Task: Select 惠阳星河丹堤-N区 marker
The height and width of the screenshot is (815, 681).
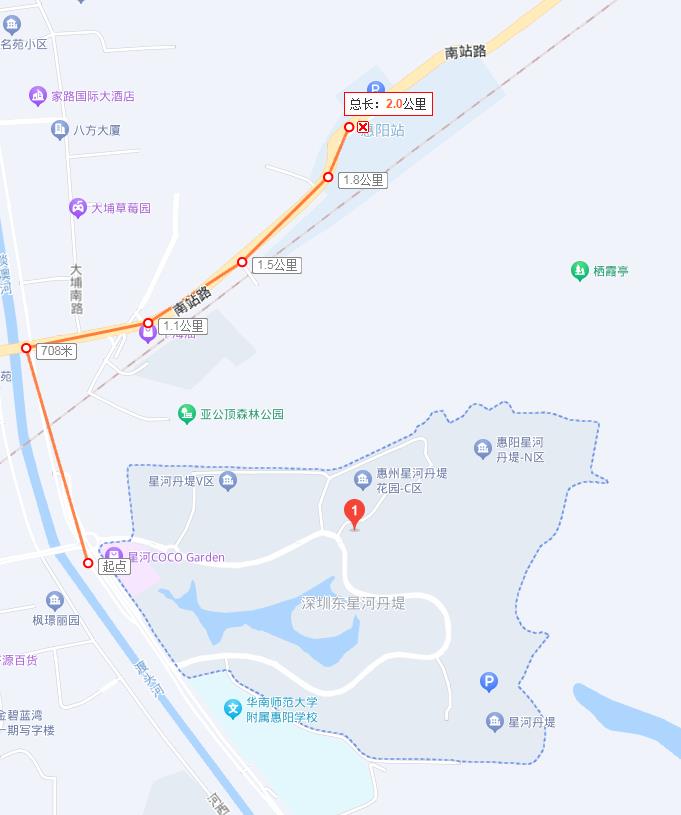Action: click(x=482, y=449)
